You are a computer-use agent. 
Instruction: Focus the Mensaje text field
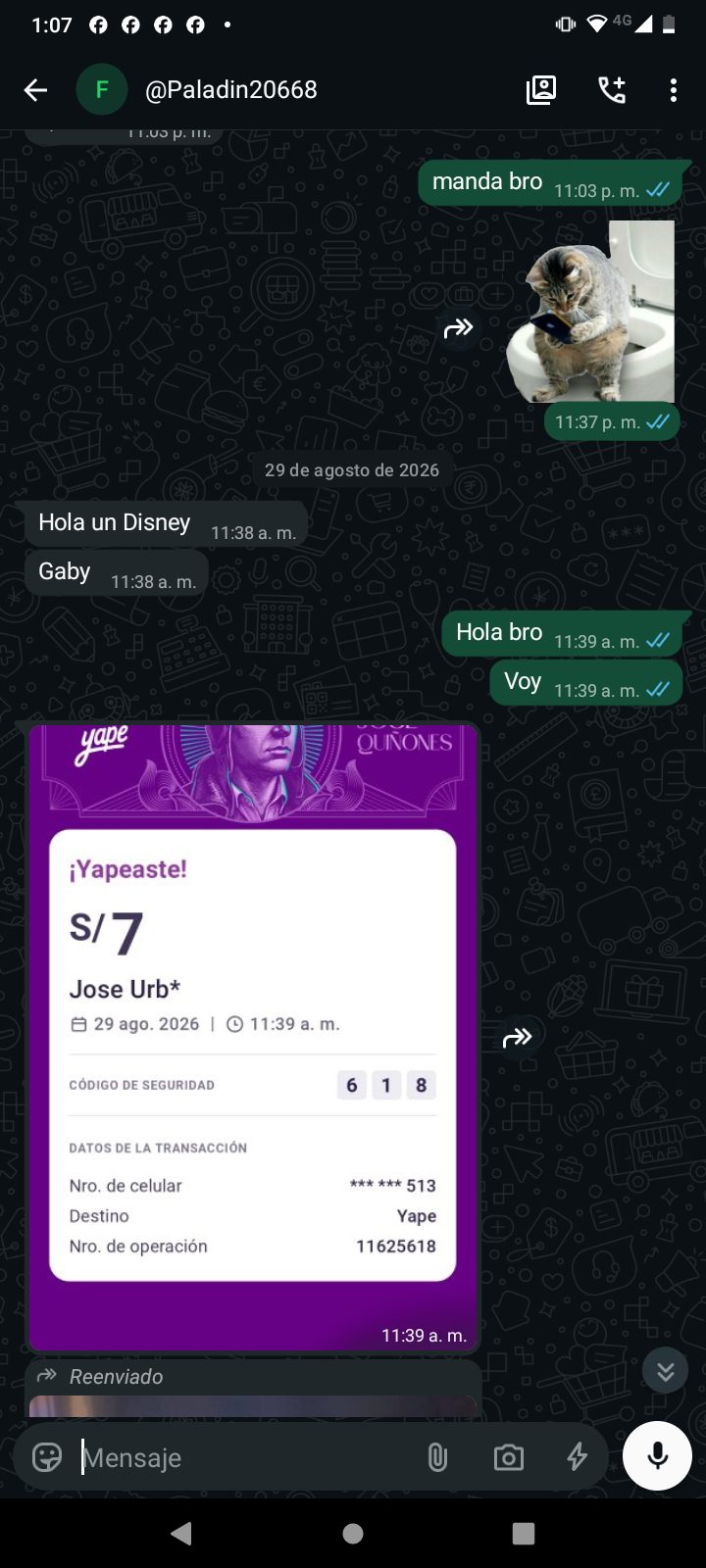coord(245,1457)
